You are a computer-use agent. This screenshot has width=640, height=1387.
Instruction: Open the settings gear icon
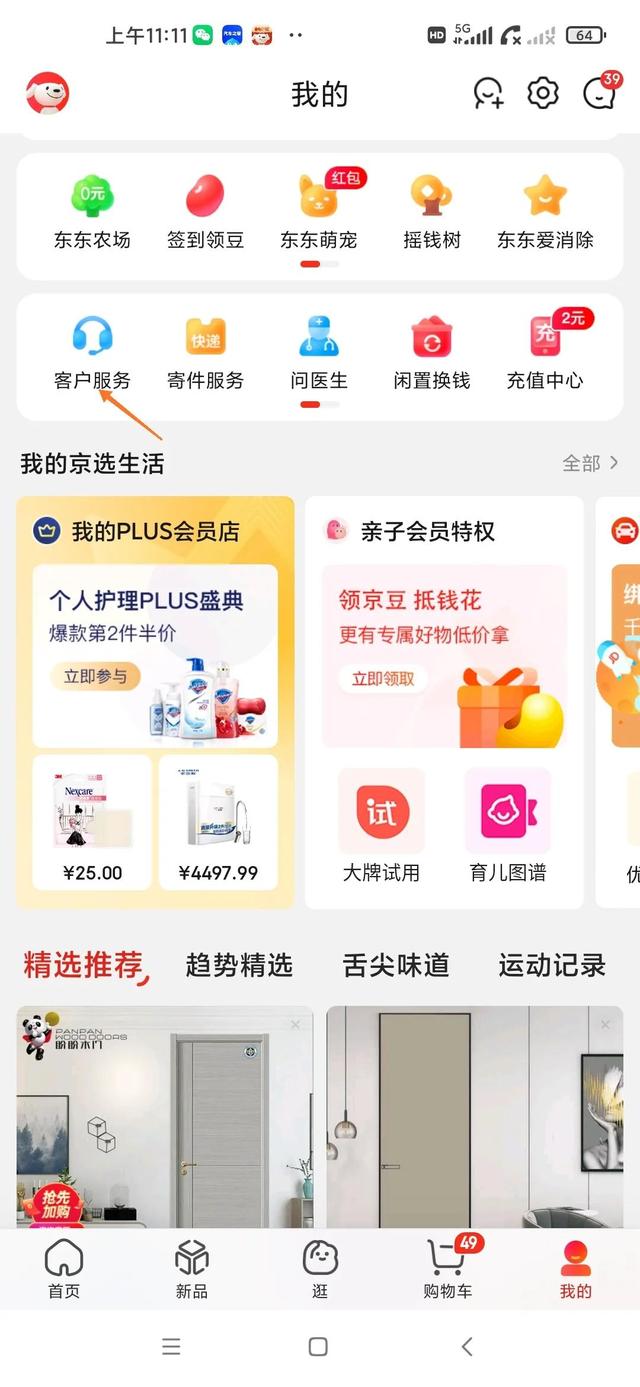coord(542,93)
